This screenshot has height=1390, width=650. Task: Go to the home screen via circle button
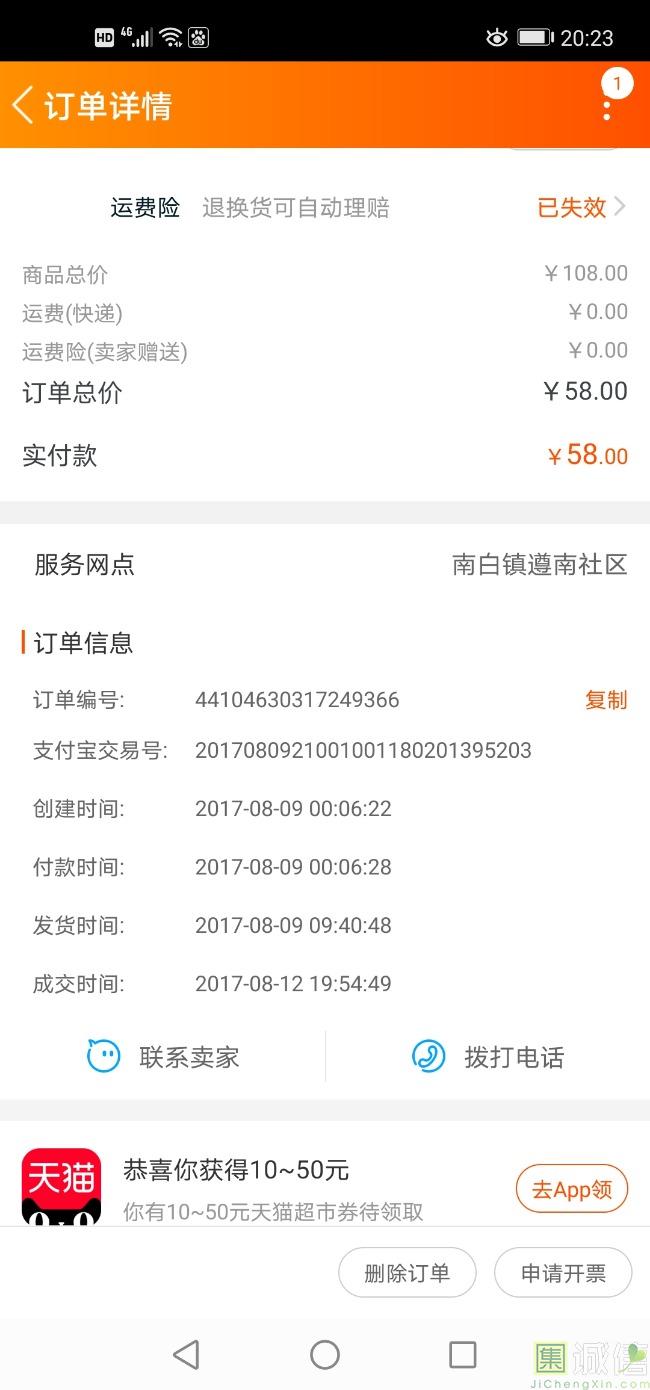(x=325, y=1355)
